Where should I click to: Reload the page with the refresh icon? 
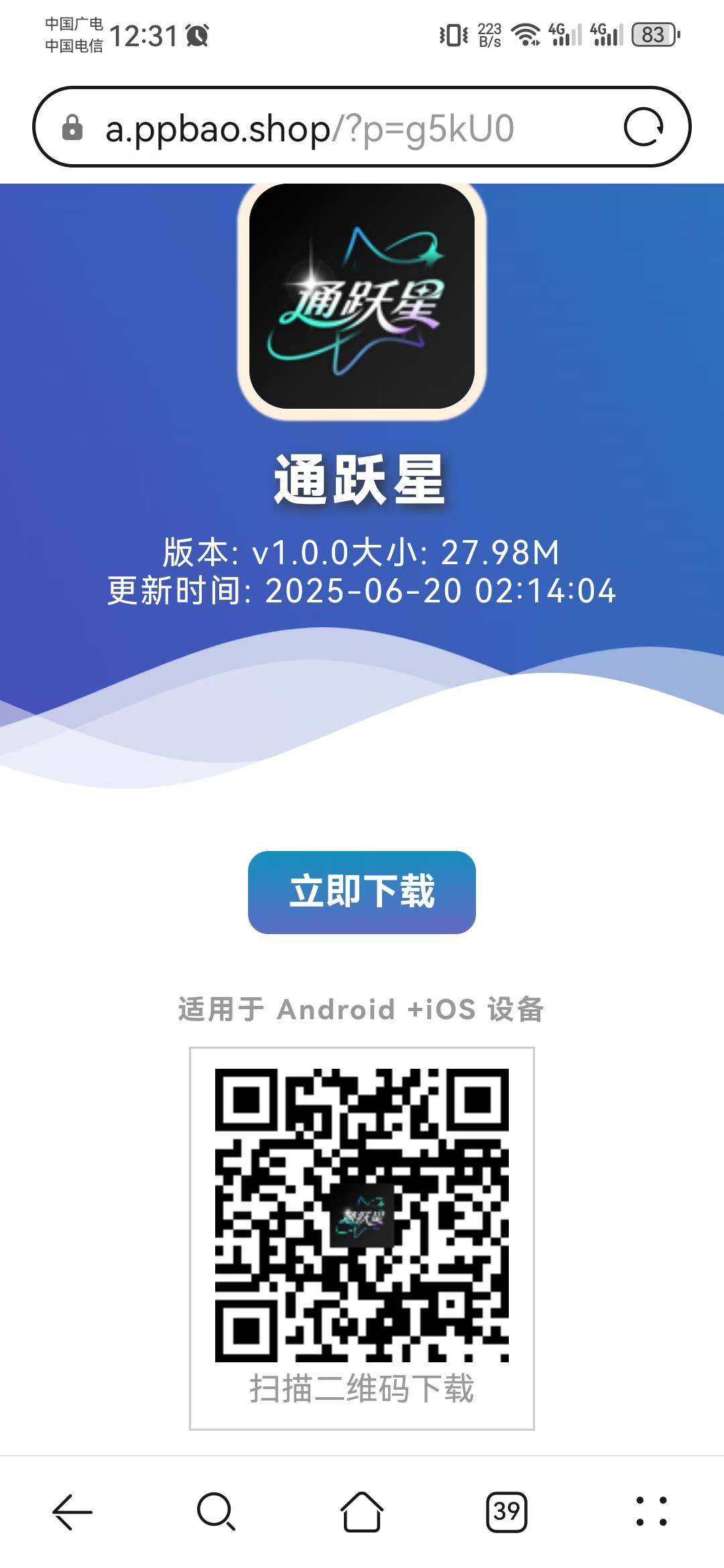click(644, 127)
